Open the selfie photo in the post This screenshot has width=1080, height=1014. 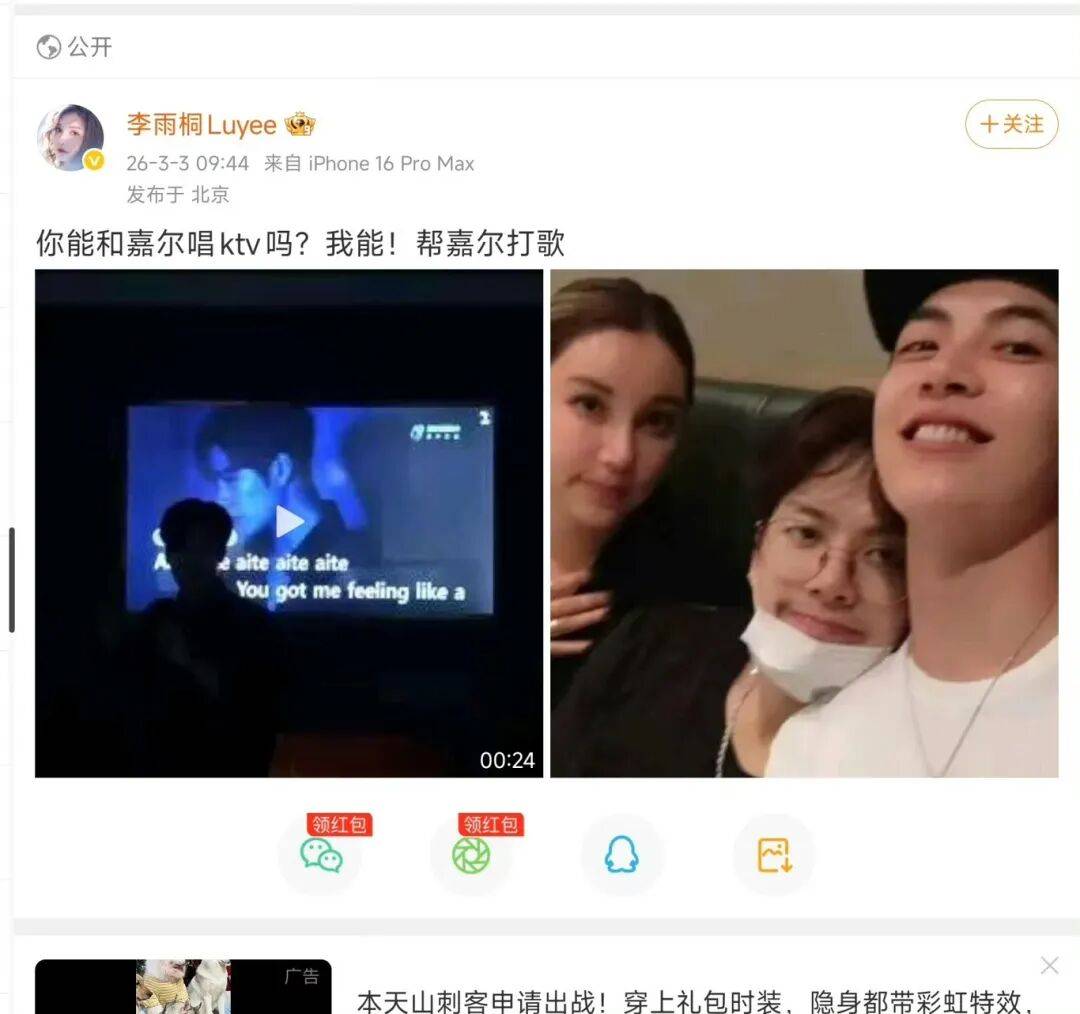[804, 523]
